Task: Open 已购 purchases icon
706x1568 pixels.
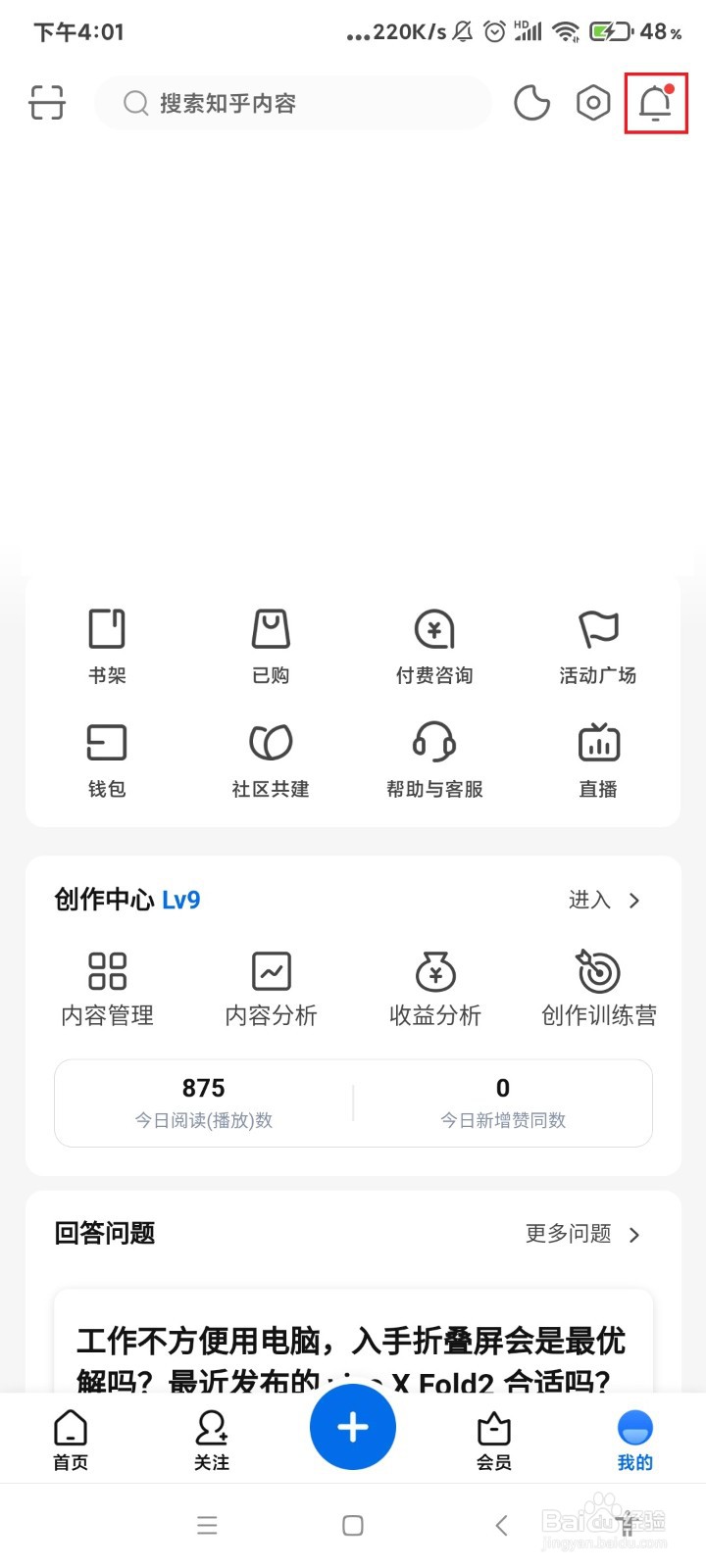Action: (x=270, y=642)
